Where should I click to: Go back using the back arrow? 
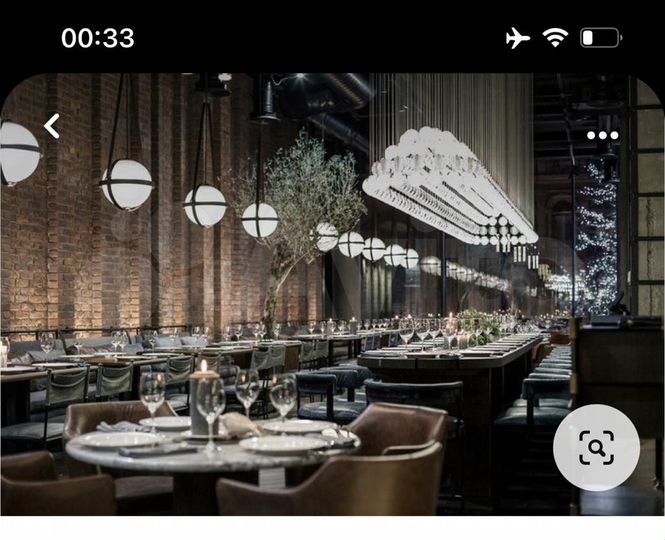coord(52,126)
